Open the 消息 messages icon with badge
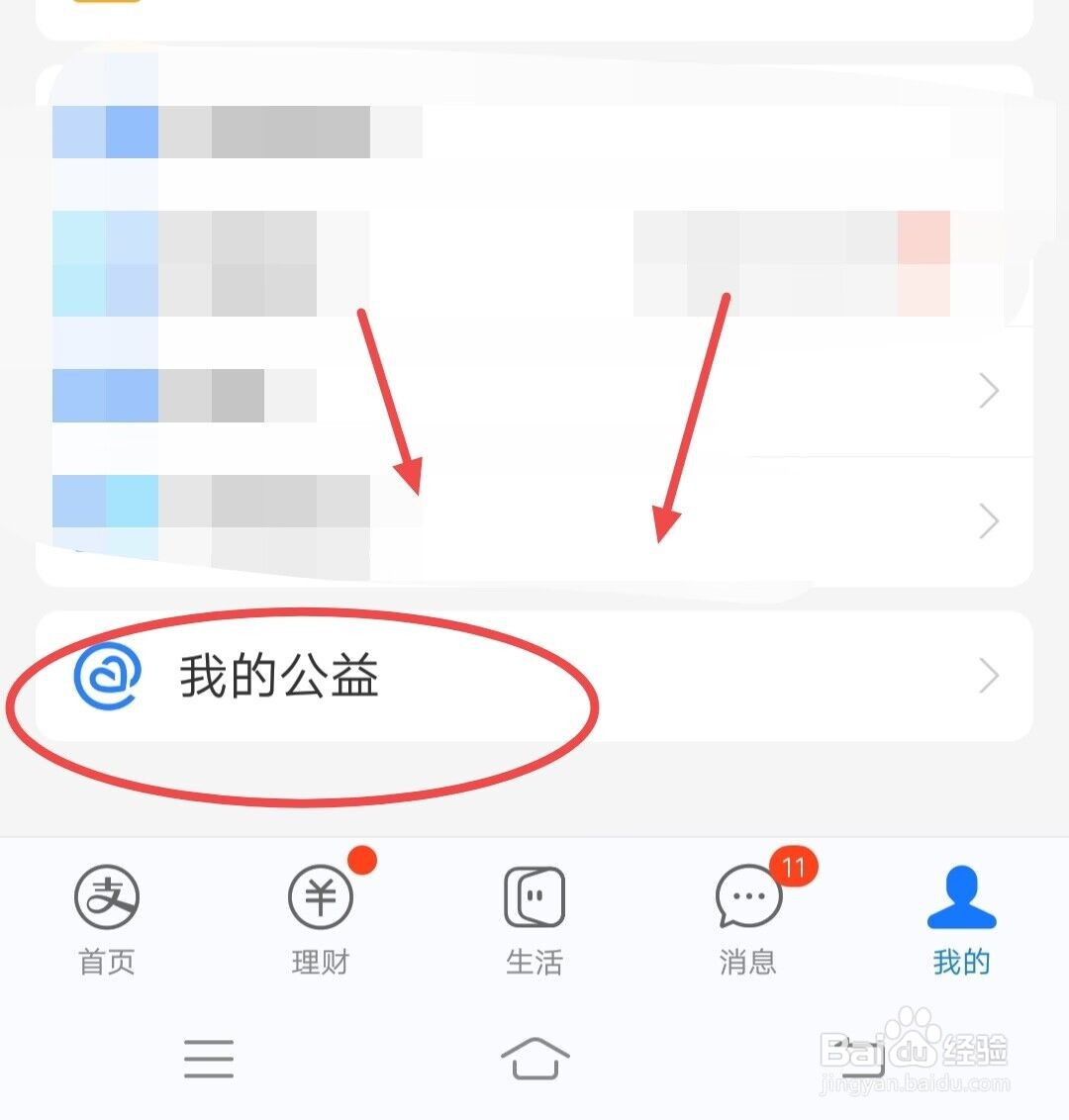 [x=747, y=895]
